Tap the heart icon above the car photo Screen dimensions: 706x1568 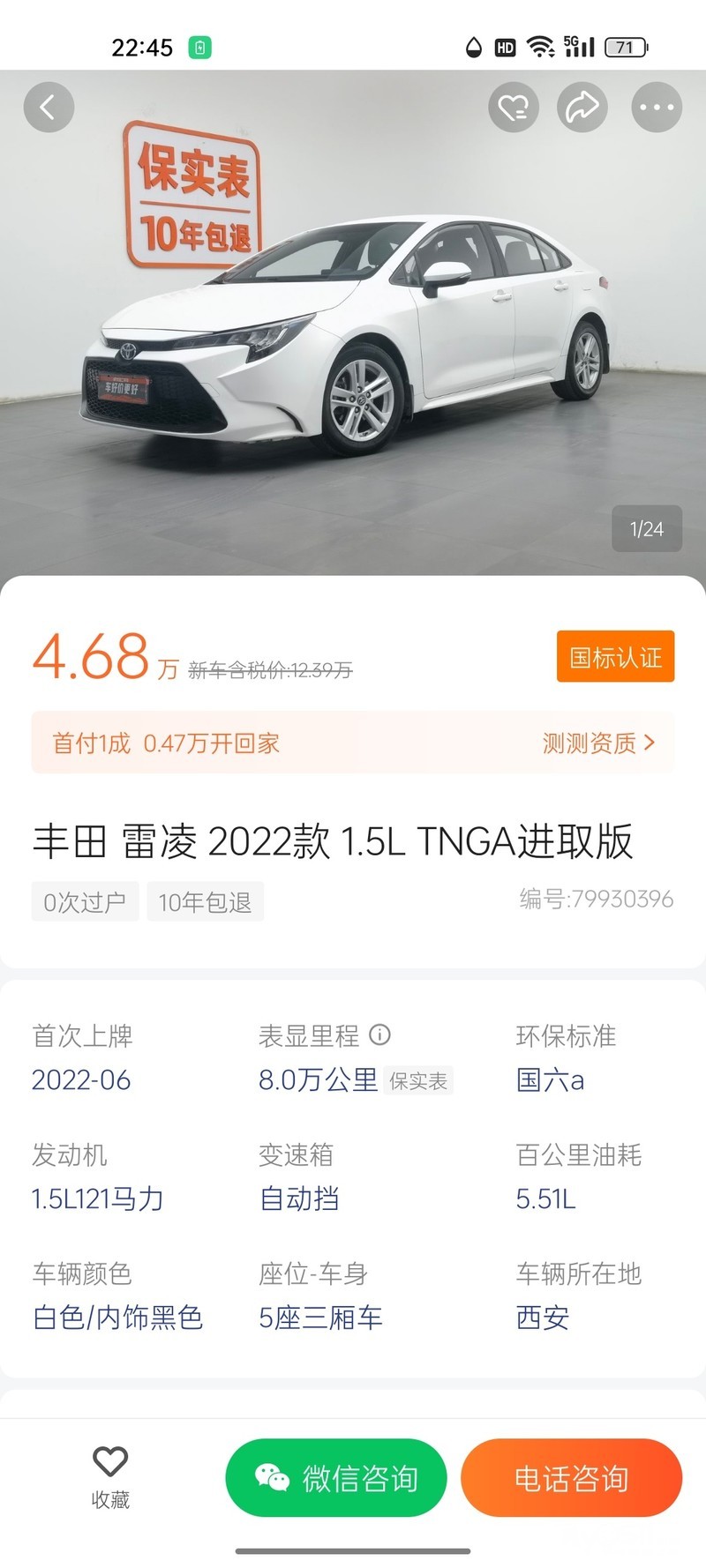[x=513, y=108]
